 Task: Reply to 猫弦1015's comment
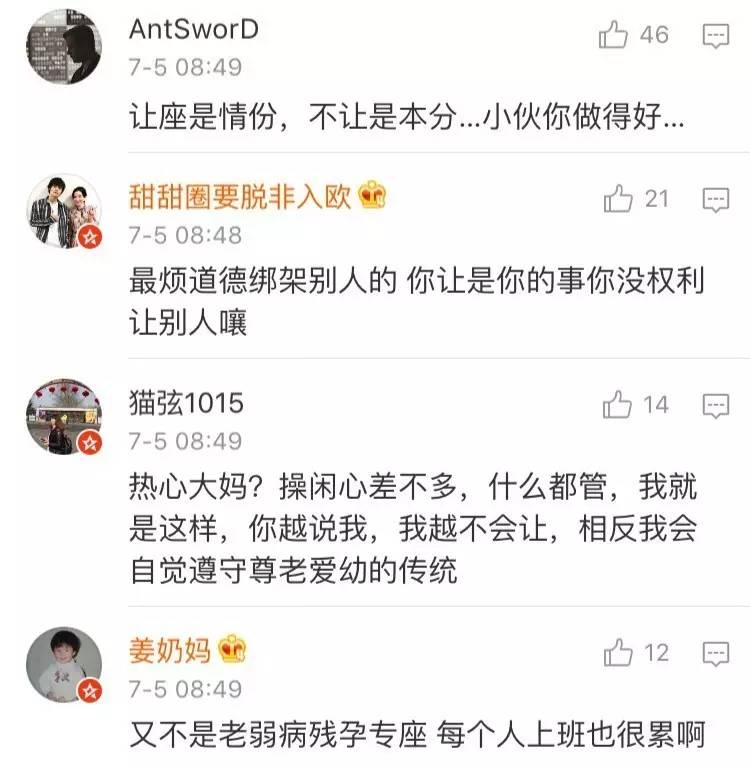tap(715, 405)
